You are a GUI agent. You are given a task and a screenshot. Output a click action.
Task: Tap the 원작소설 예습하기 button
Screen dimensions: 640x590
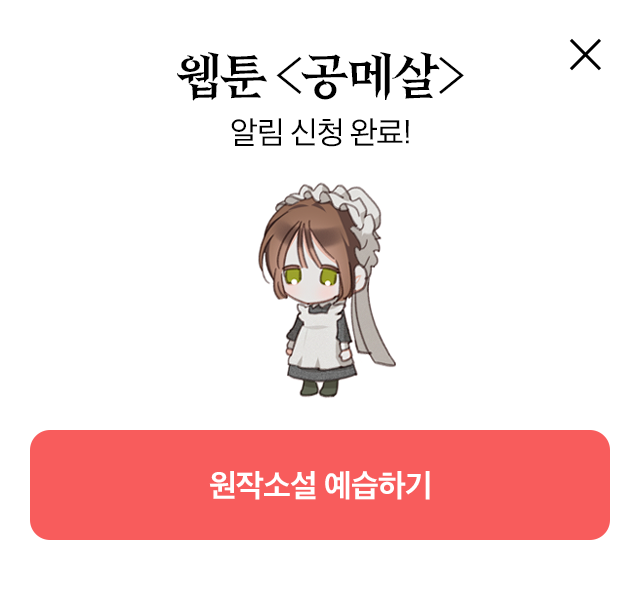coord(320,485)
